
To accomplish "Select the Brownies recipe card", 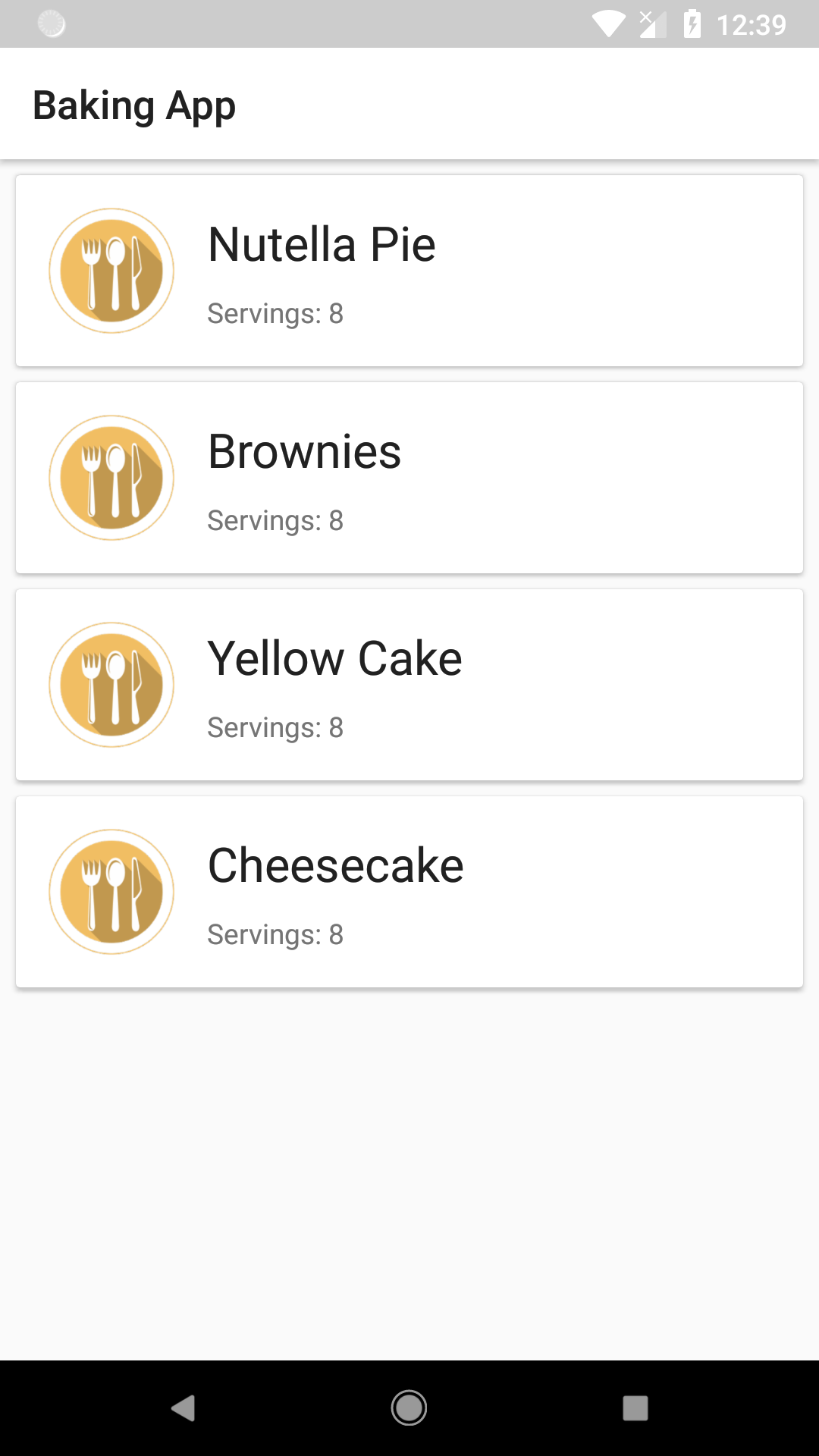I will click(x=409, y=478).
